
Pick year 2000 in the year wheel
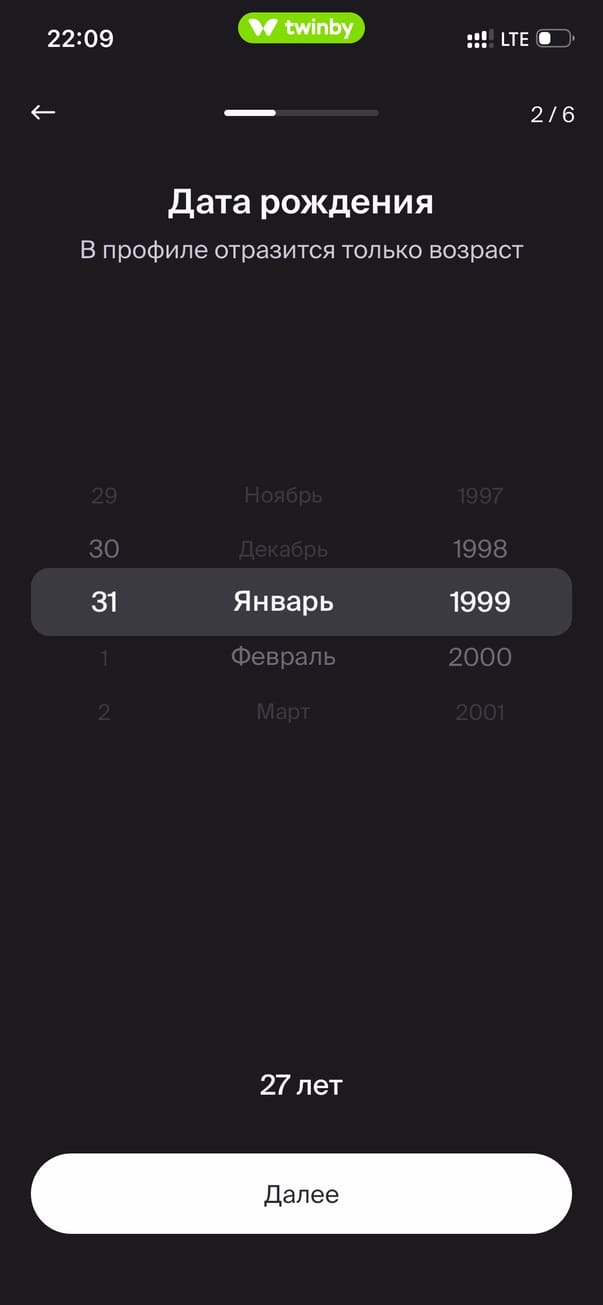(x=480, y=657)
